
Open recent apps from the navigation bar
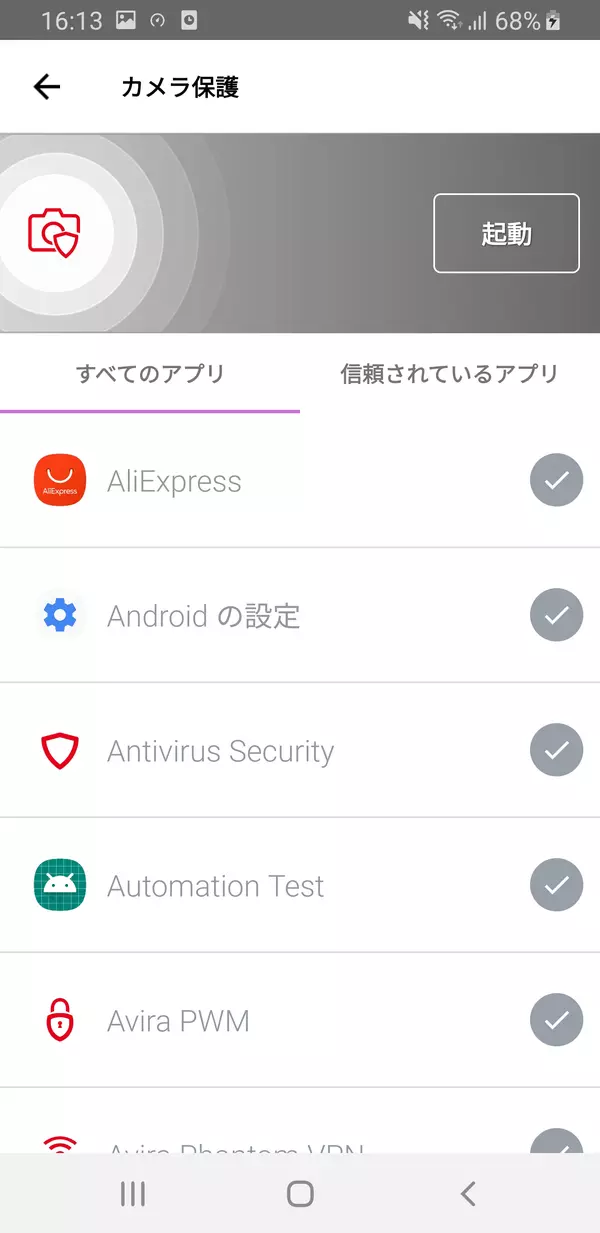coord(132,1193)
